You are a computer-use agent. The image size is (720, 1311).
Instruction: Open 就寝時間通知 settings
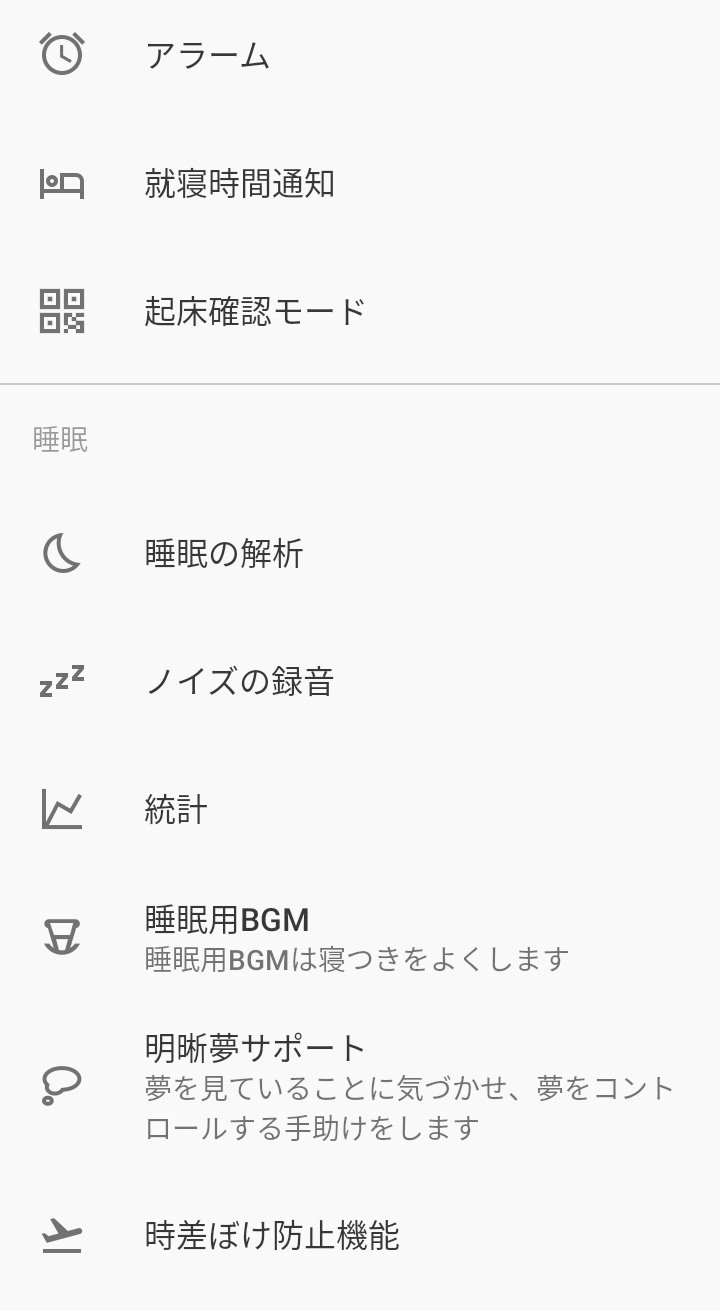(360, 184)
